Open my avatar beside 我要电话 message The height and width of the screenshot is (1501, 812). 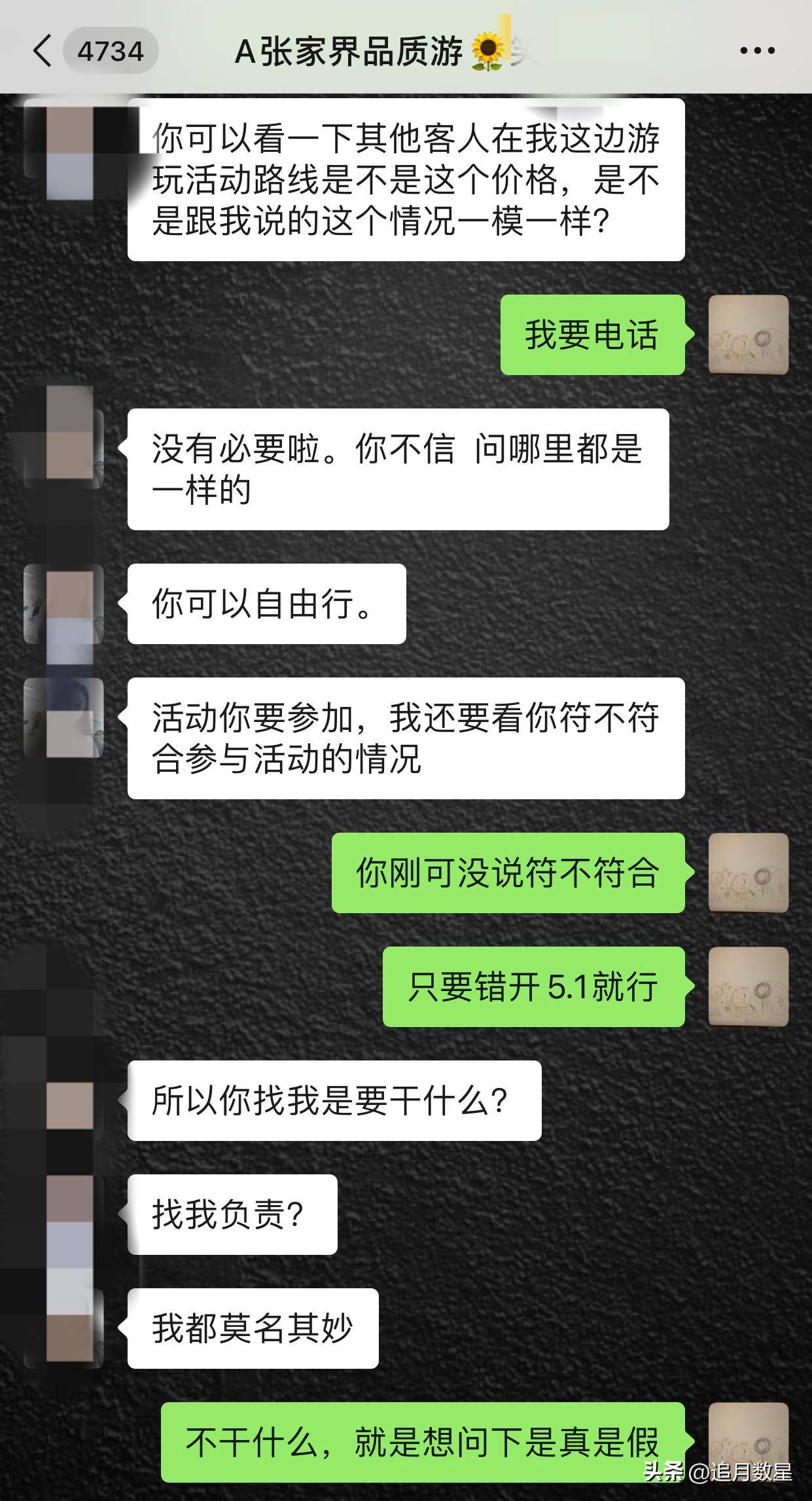[x=749, y=335]
